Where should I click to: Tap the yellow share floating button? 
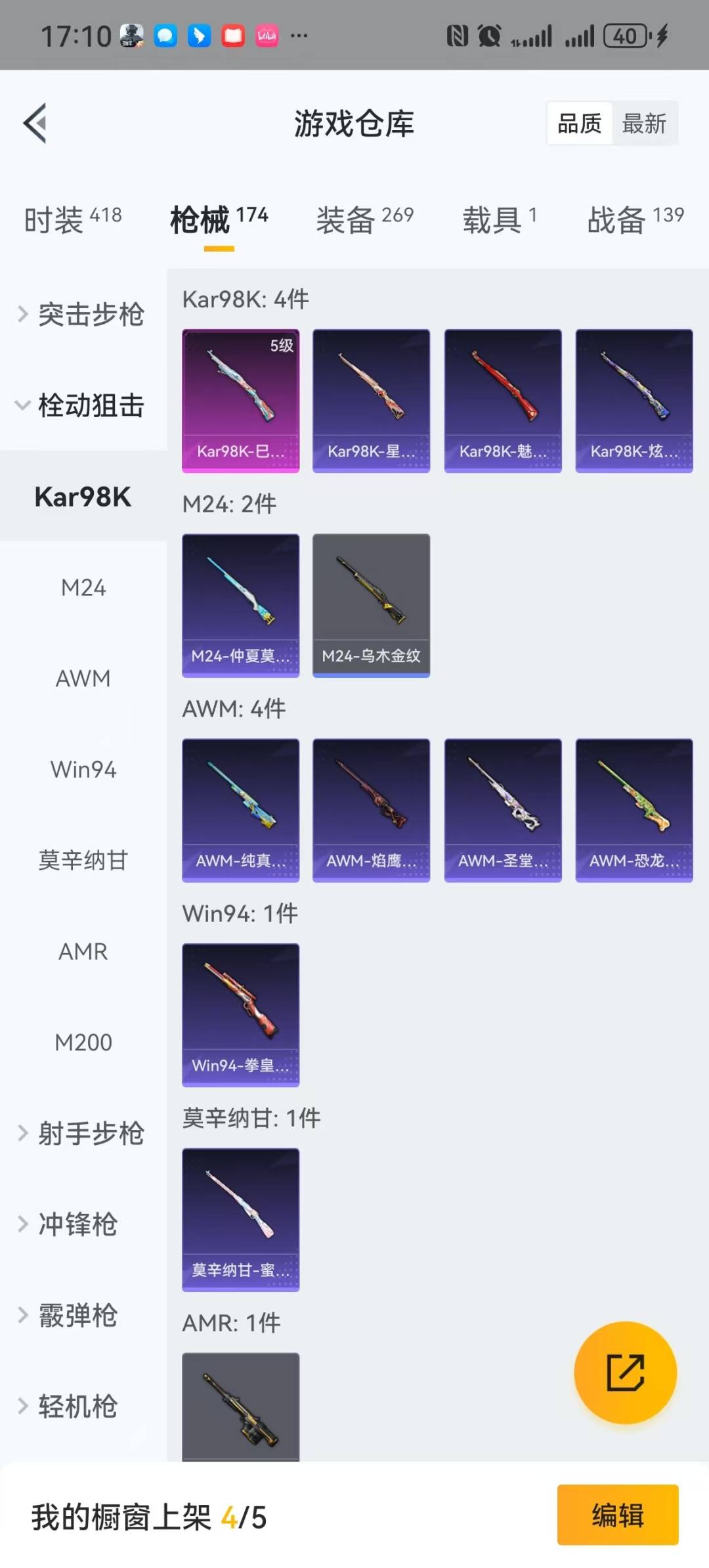(625, 1372)
